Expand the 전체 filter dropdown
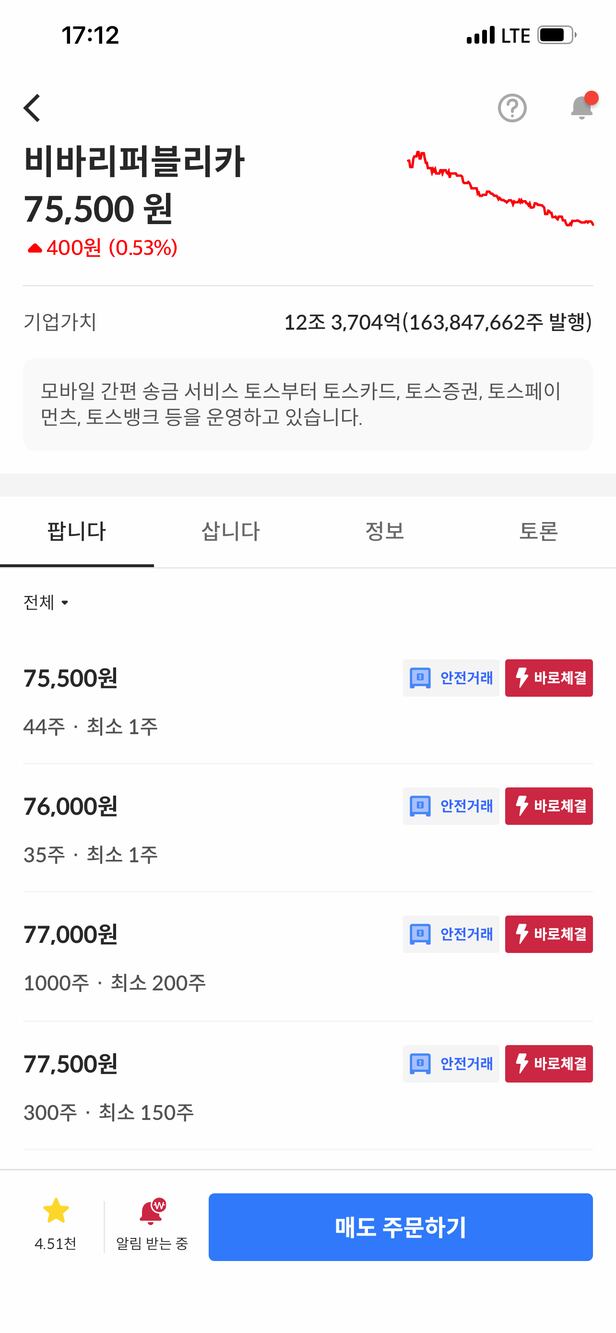This screenshot has width=616, height=1333. click(x=46, y=603)
